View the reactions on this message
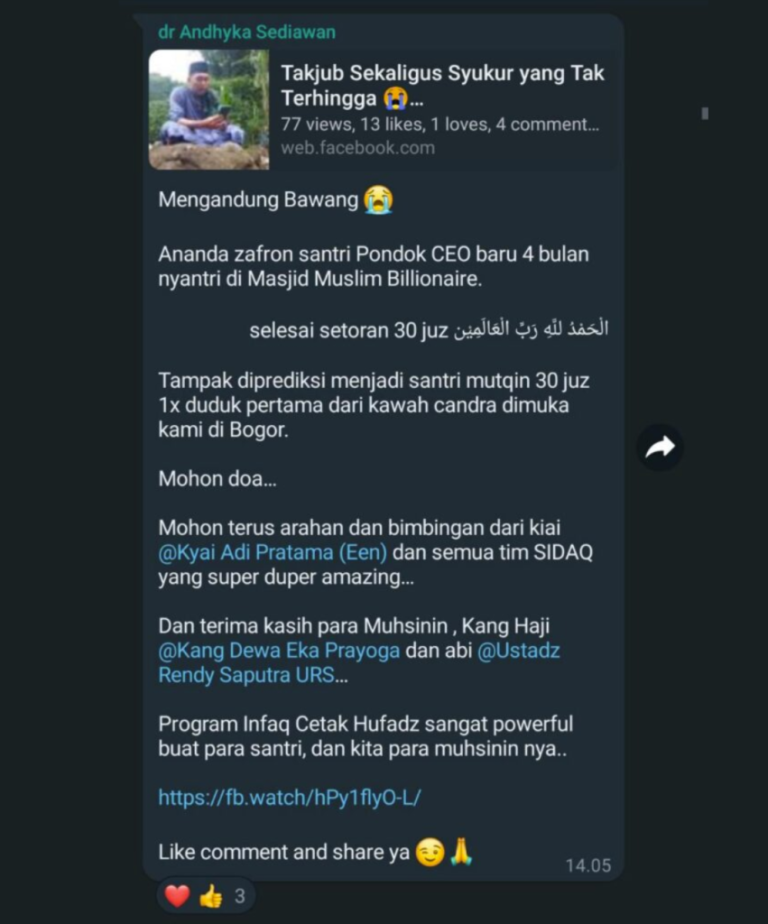Screen dimensions: 768x924 coord(205,896)
